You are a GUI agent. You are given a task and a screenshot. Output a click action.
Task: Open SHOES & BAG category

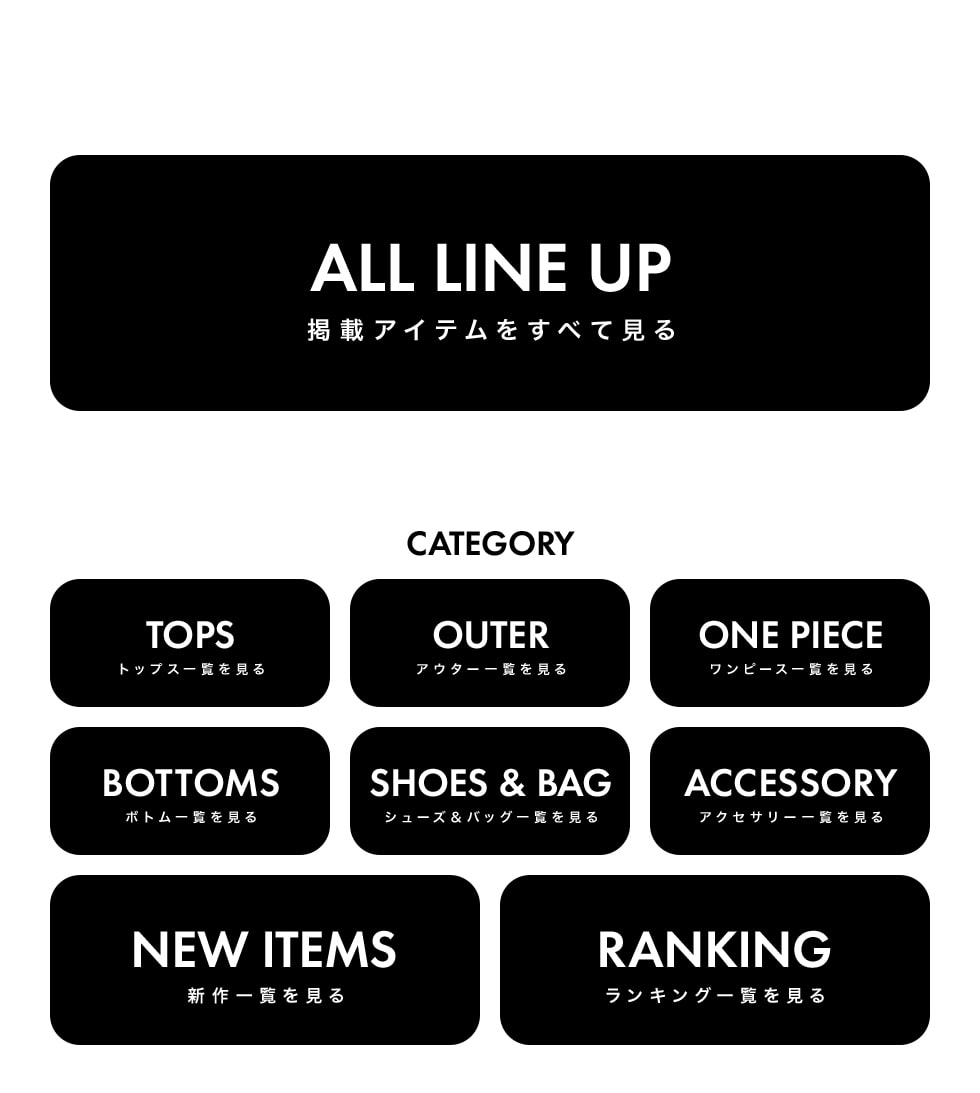[x=490, y=791]
